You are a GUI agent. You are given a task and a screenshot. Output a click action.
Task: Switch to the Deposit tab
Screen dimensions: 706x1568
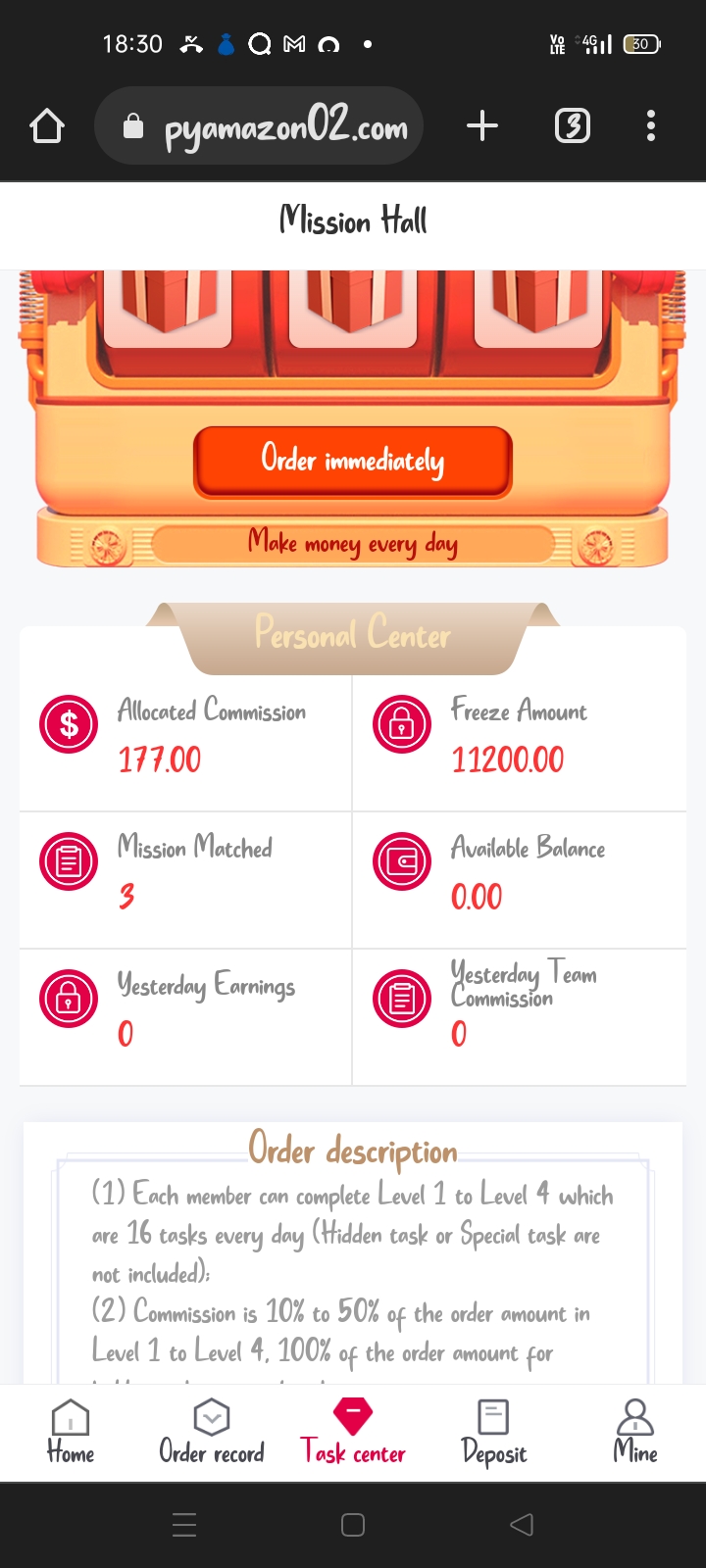493,1432
